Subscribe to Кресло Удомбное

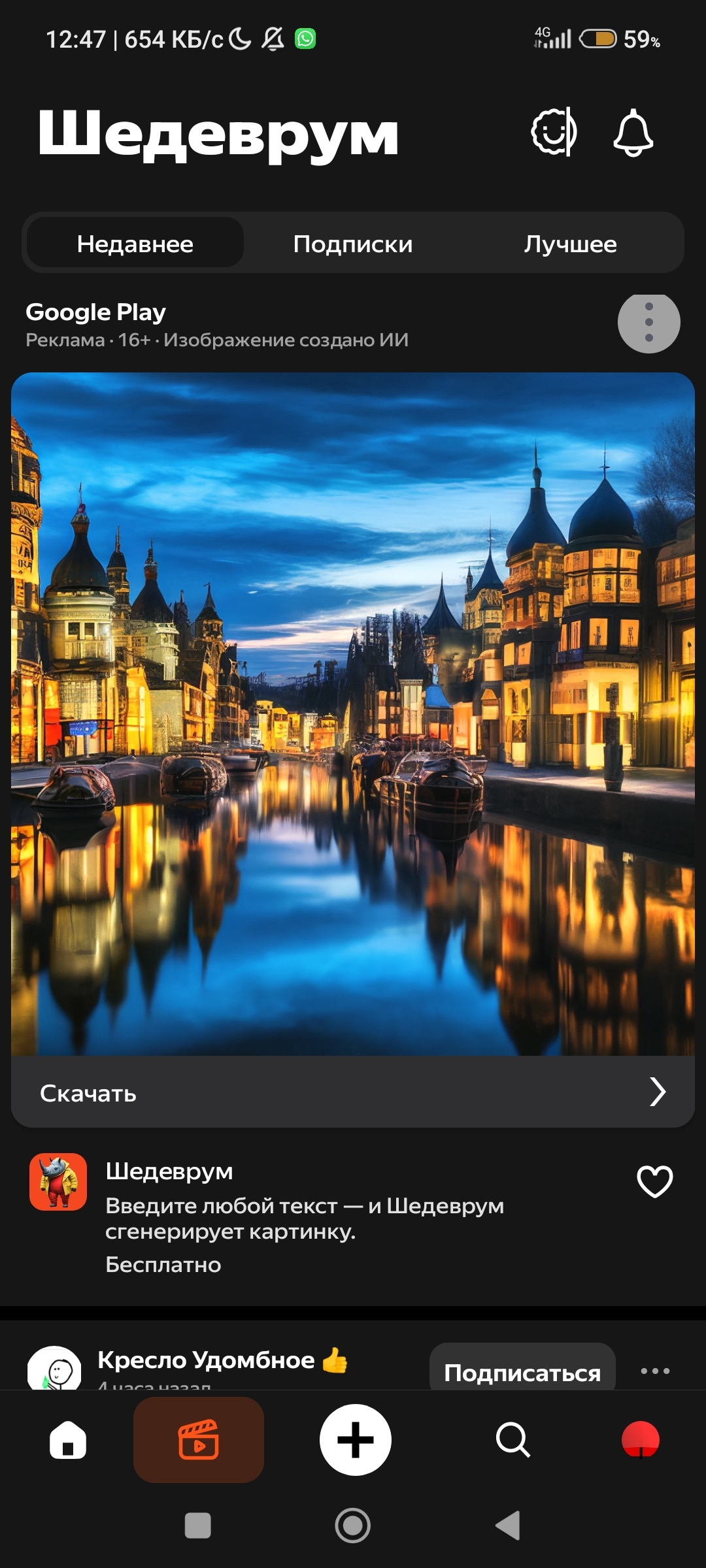[522, 1371]
